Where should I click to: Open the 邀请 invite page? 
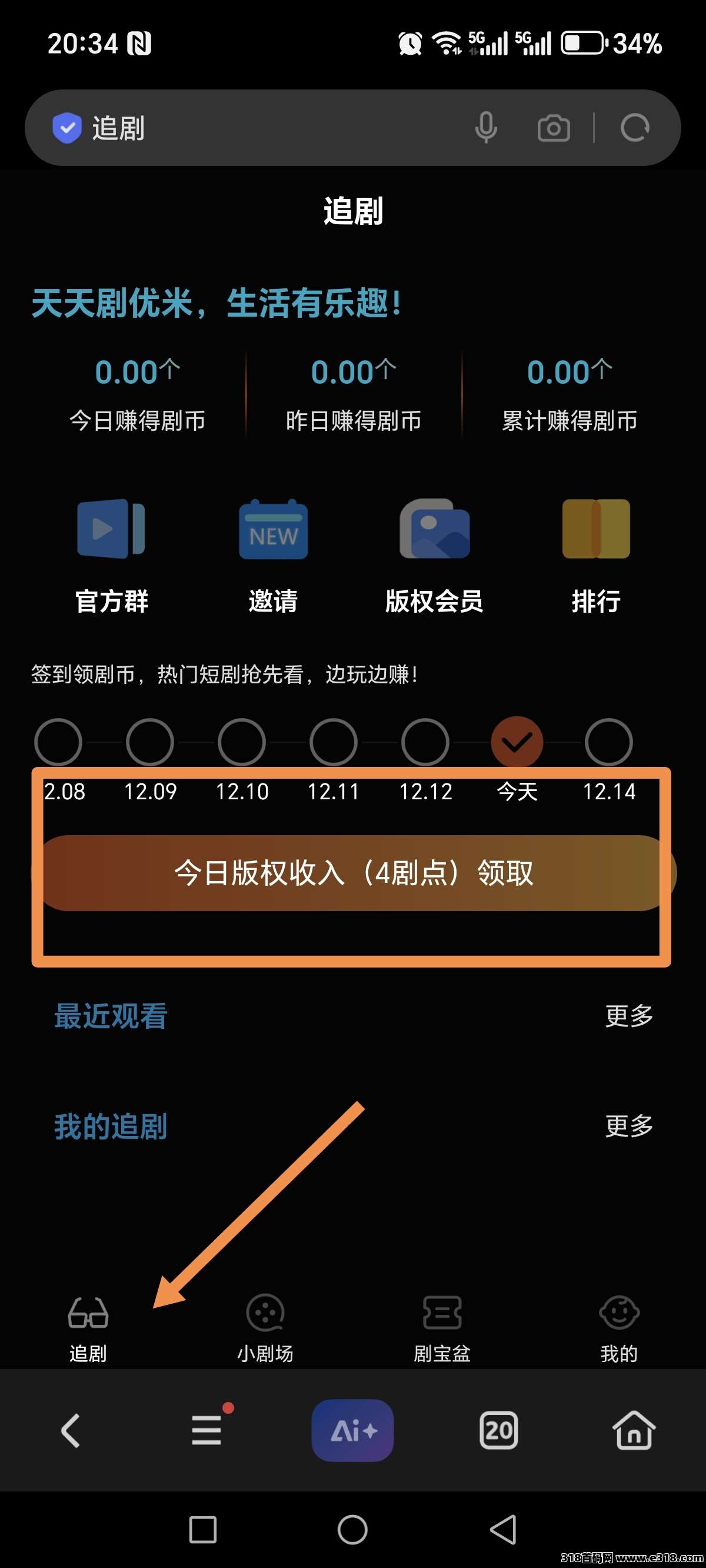point(273,555)
